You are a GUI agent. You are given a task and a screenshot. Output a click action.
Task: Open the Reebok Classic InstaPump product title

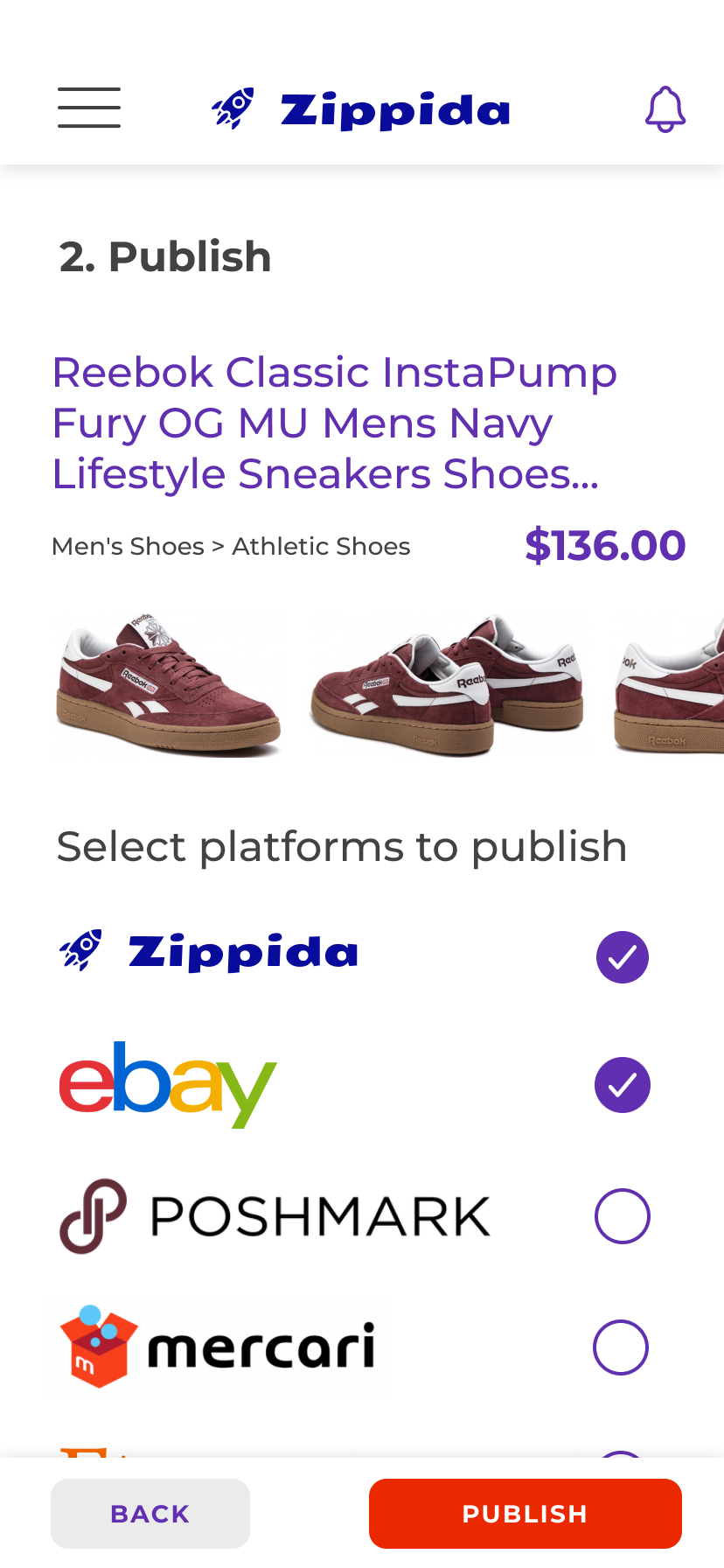tap(335, 423)
